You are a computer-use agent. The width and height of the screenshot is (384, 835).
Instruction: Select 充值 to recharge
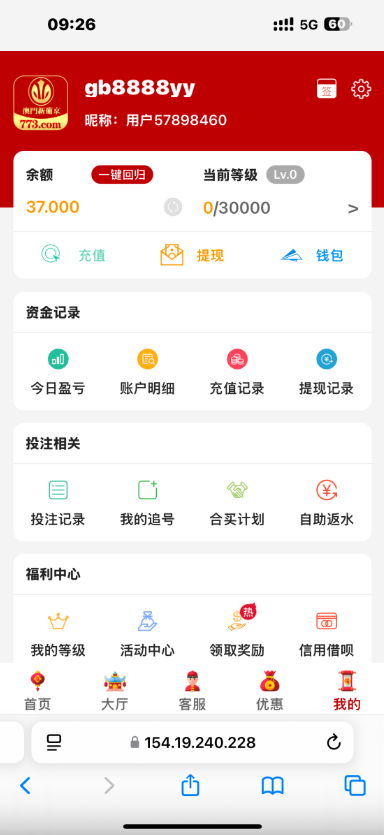[73, 255]
